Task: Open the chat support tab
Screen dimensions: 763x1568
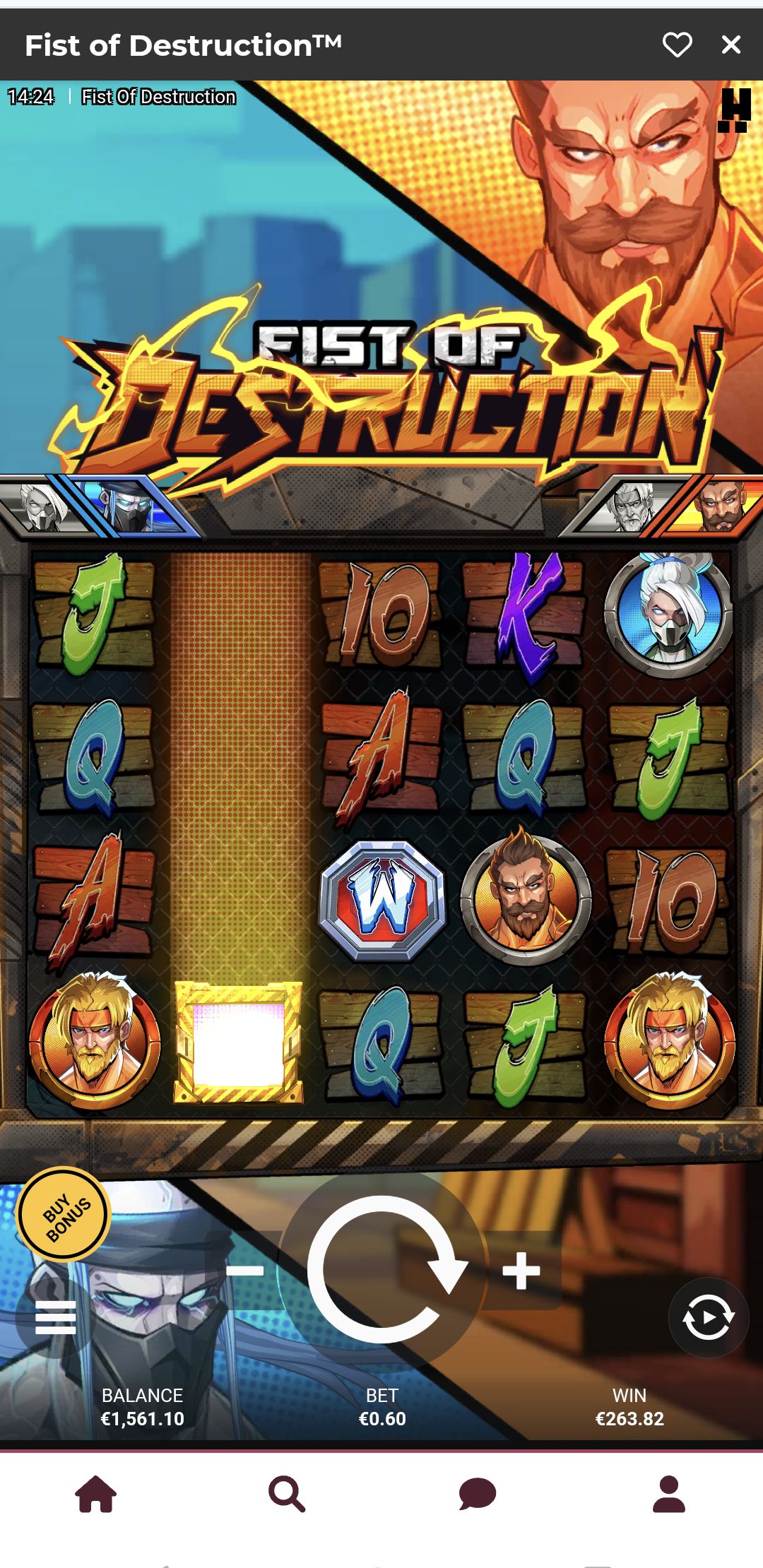Action: click(x=478, y=1494)
